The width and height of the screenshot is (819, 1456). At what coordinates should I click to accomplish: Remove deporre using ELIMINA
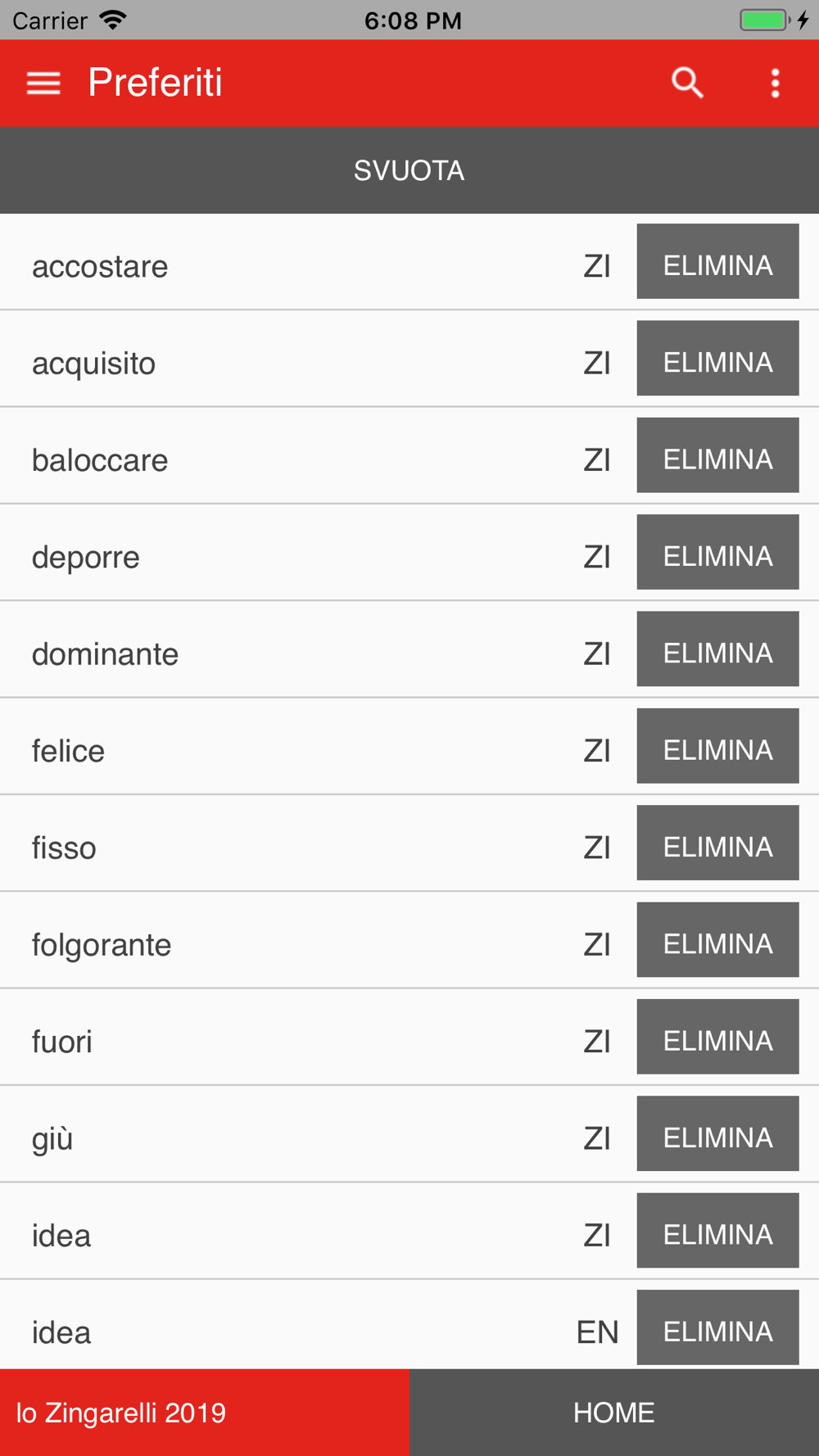[x=717, y=552]
